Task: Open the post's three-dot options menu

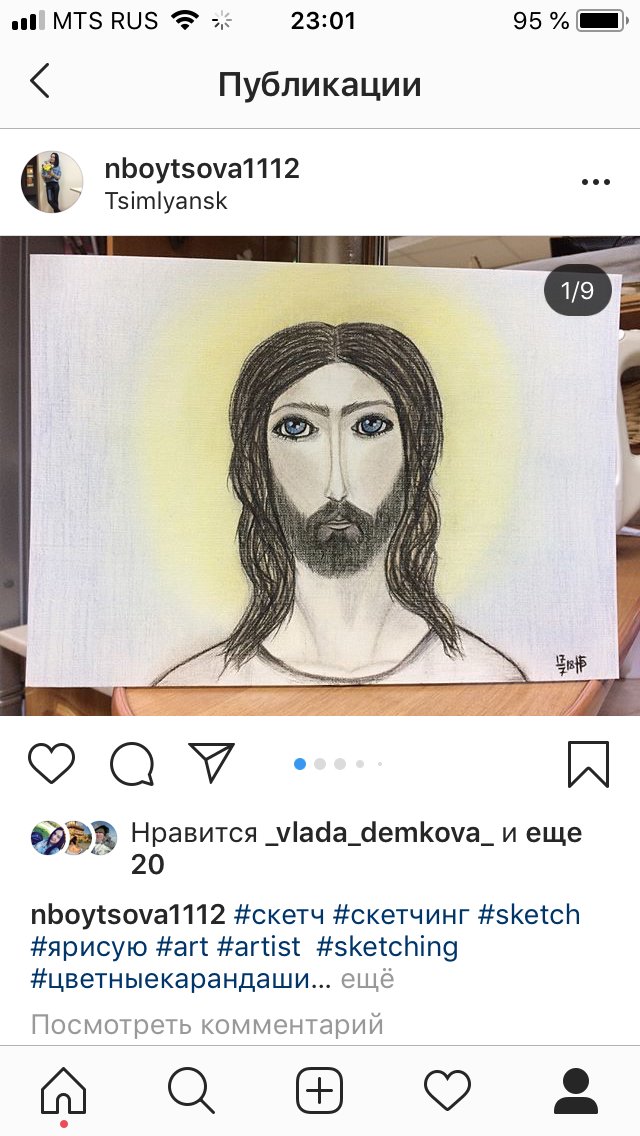Action: point(595,182)
